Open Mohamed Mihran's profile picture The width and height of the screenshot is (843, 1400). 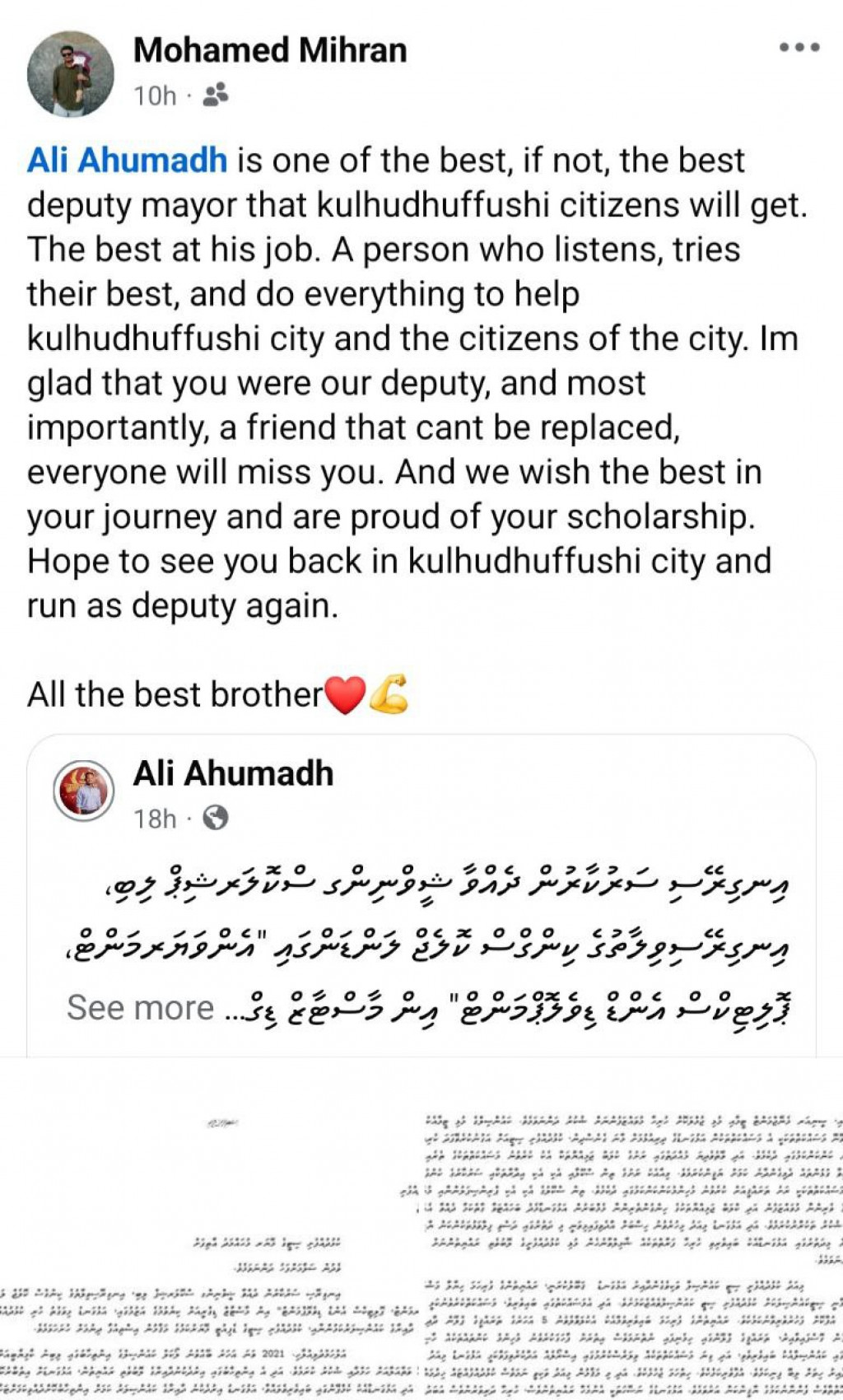click(x=70, y=74)
